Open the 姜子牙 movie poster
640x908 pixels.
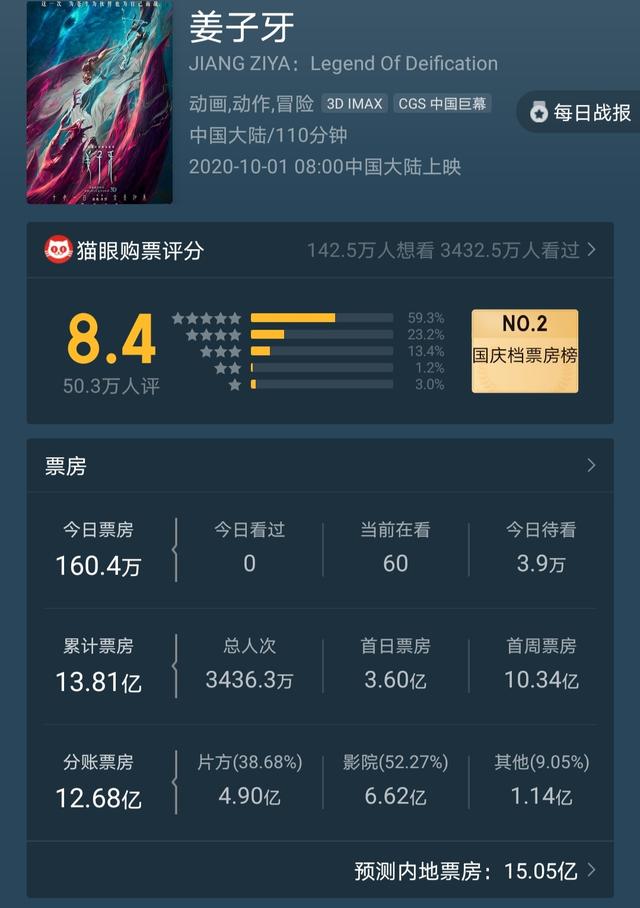tap(99, 102)
